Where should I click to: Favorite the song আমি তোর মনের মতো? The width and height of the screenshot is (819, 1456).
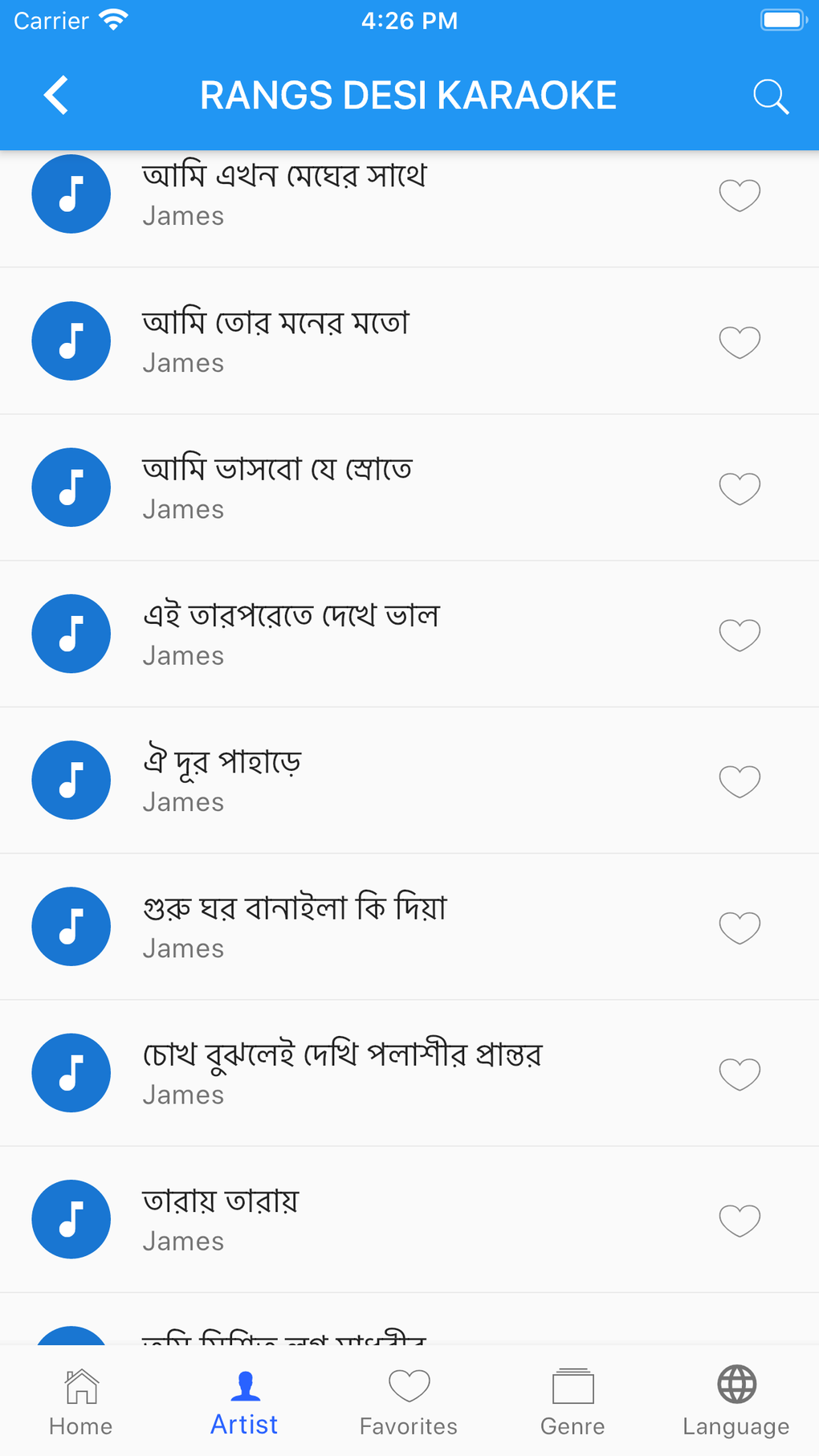tap(740, 341)
